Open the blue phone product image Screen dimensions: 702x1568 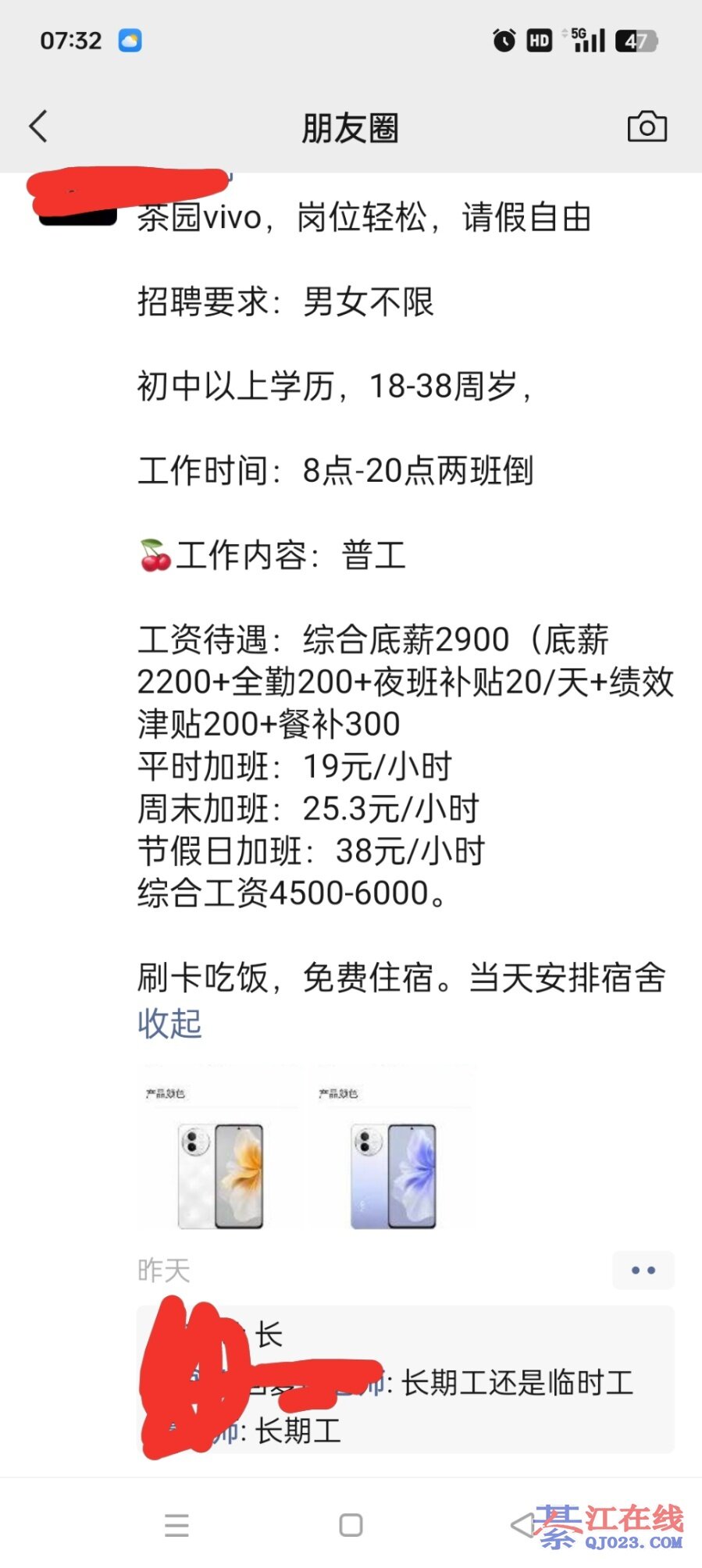[393, 1149]
